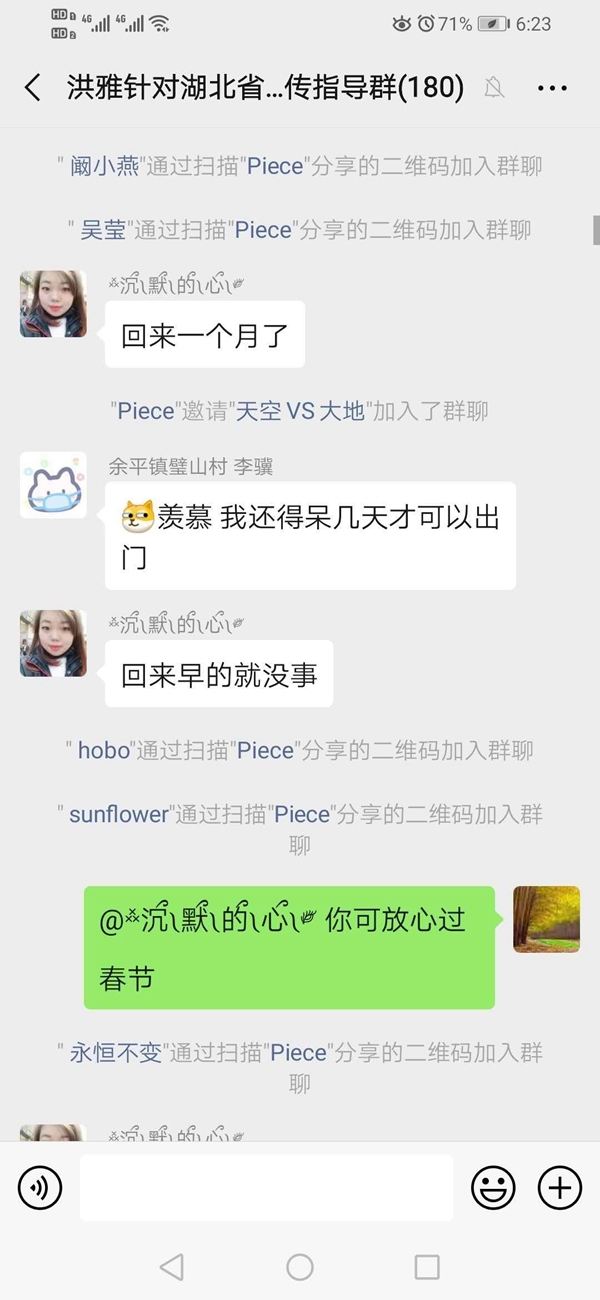The image size is (600, 1300).
Task: Open the plus attachment menu
Action: click(x=560, y=1188)
